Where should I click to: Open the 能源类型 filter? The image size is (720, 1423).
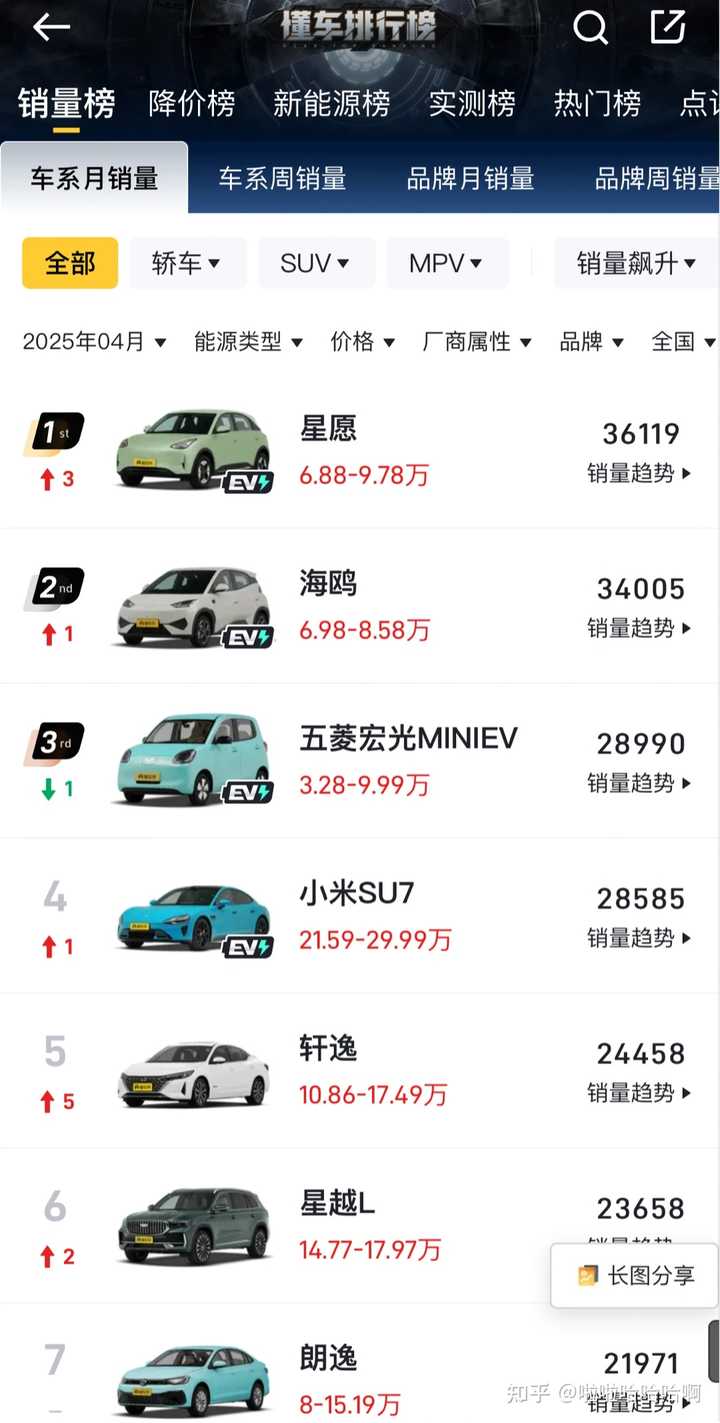point(248,342)
